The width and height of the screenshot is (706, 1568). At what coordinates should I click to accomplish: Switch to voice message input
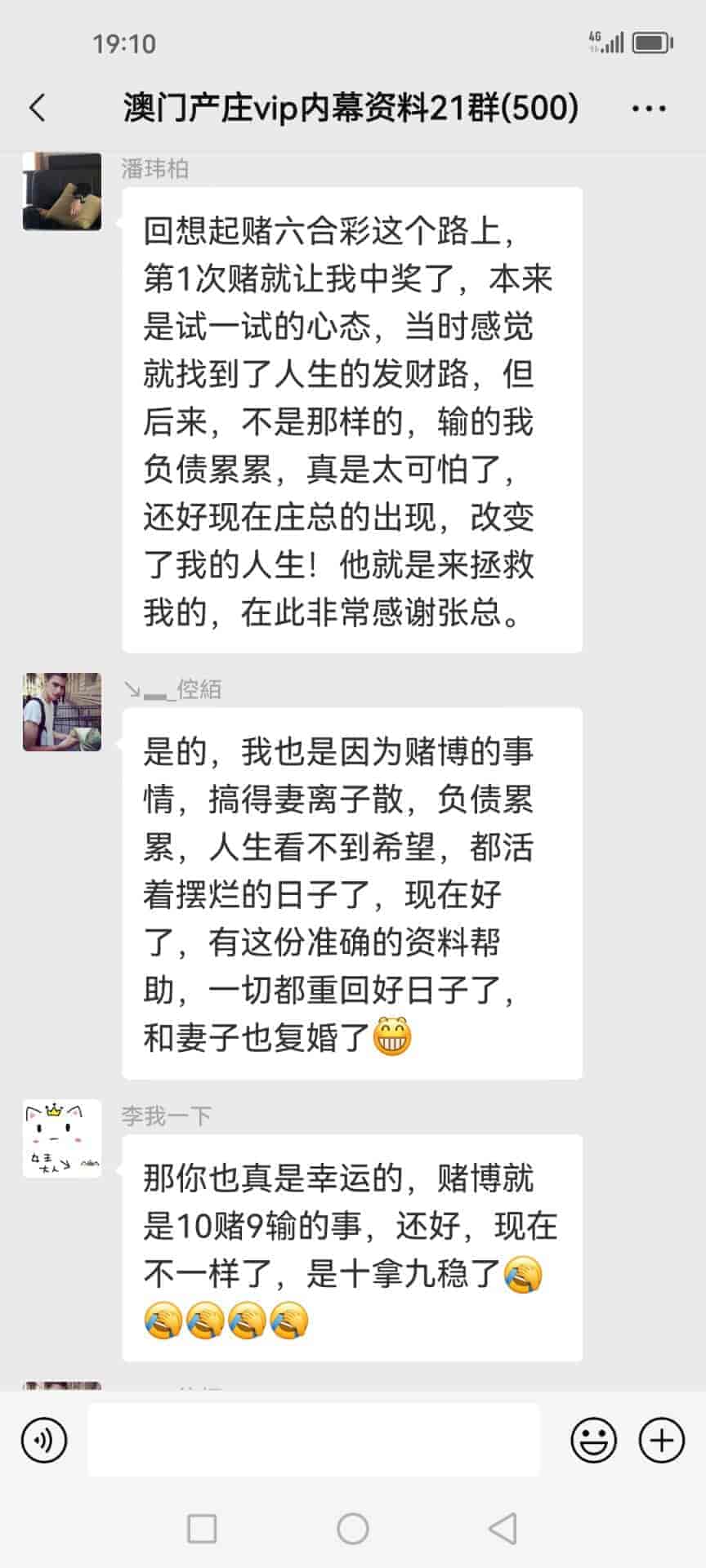[44, 1440]
